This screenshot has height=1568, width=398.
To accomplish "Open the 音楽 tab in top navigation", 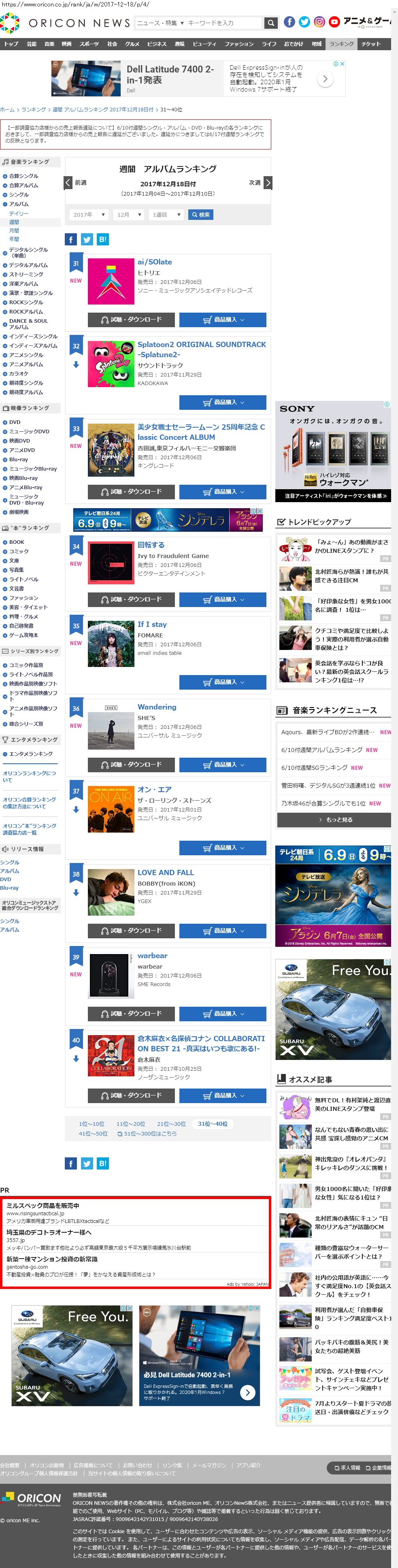I will pos(49,44).
